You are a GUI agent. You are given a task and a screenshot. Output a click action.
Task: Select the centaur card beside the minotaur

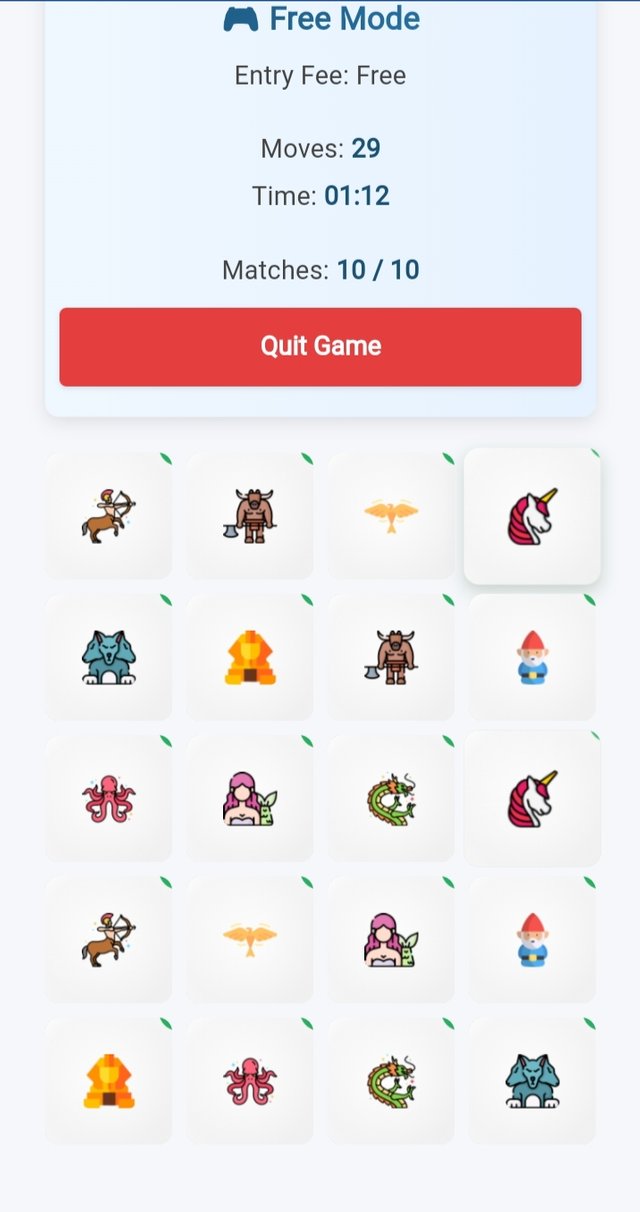[108, 516]
